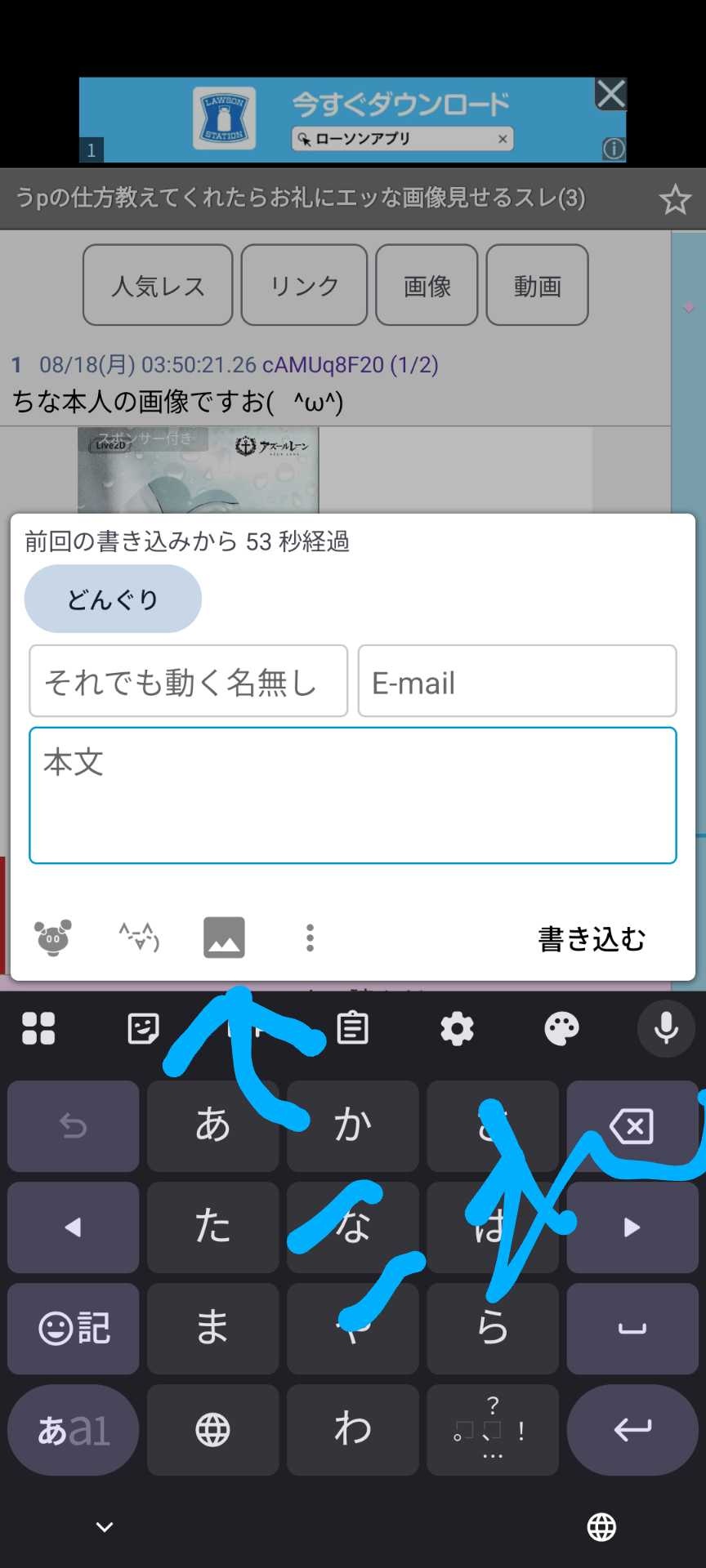The width and height of the screenshot is (706, 1568).
Task: Open the bear face icon in composer
Action: [x=53, y=938]
